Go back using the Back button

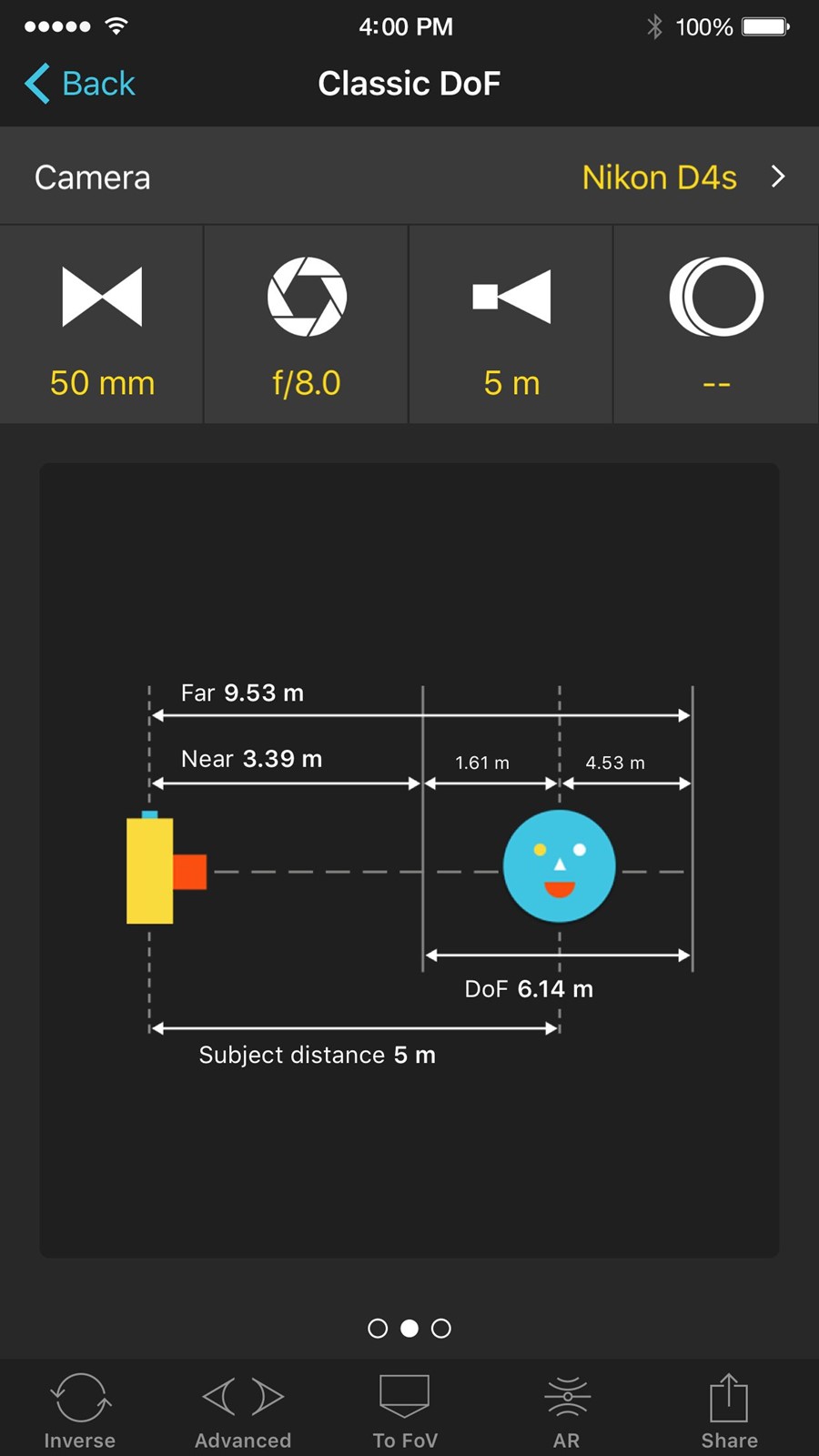[80, 84]
